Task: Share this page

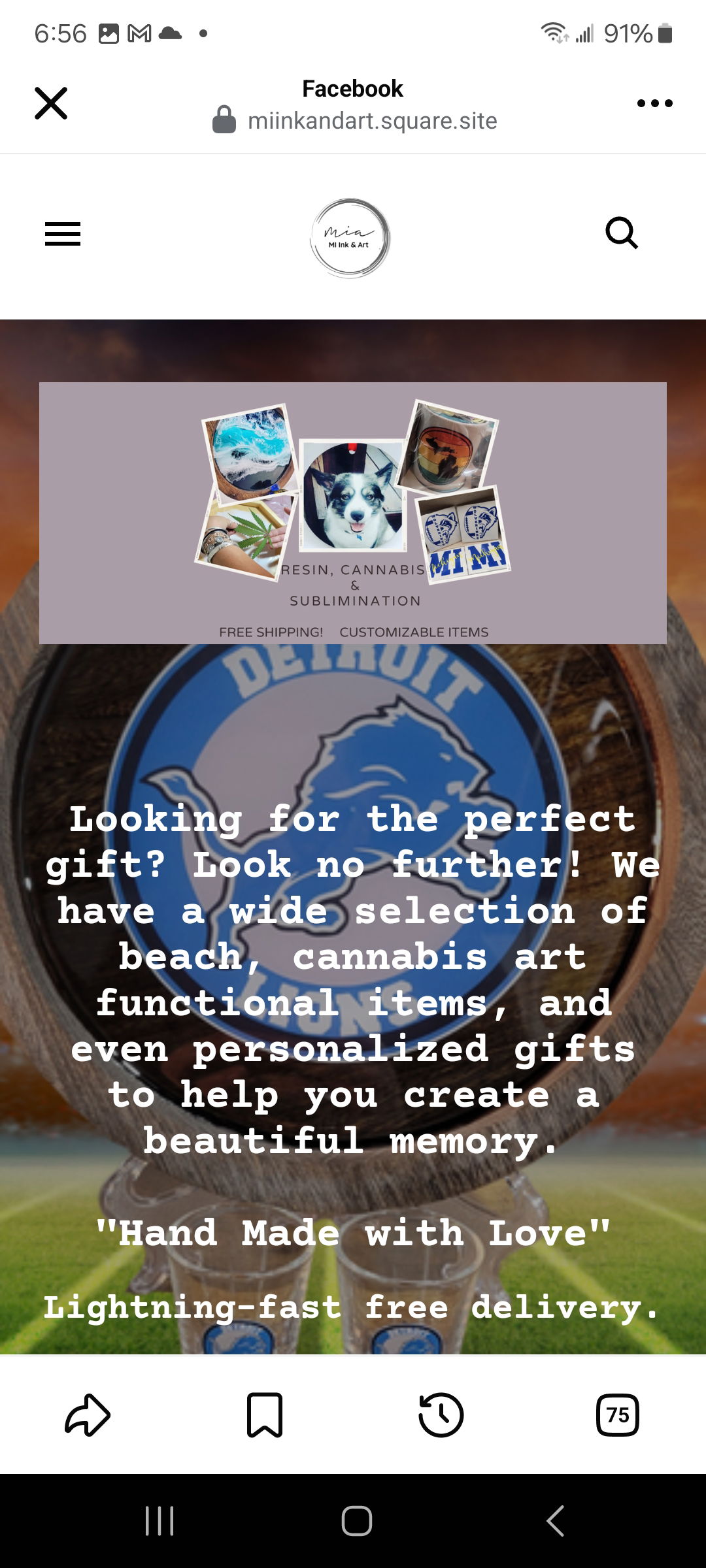Action: [88, 1415]
